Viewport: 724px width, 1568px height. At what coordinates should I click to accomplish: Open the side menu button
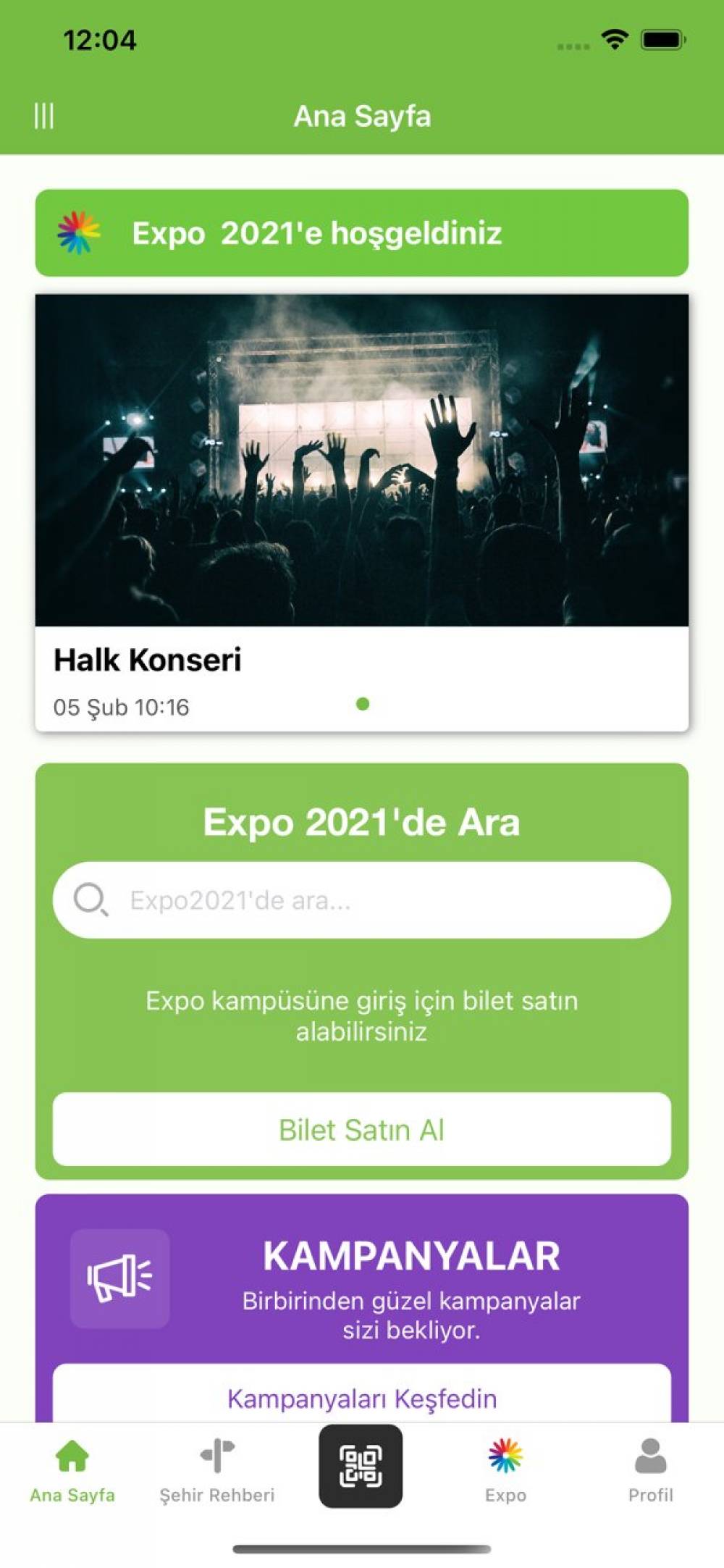[44, 116]
